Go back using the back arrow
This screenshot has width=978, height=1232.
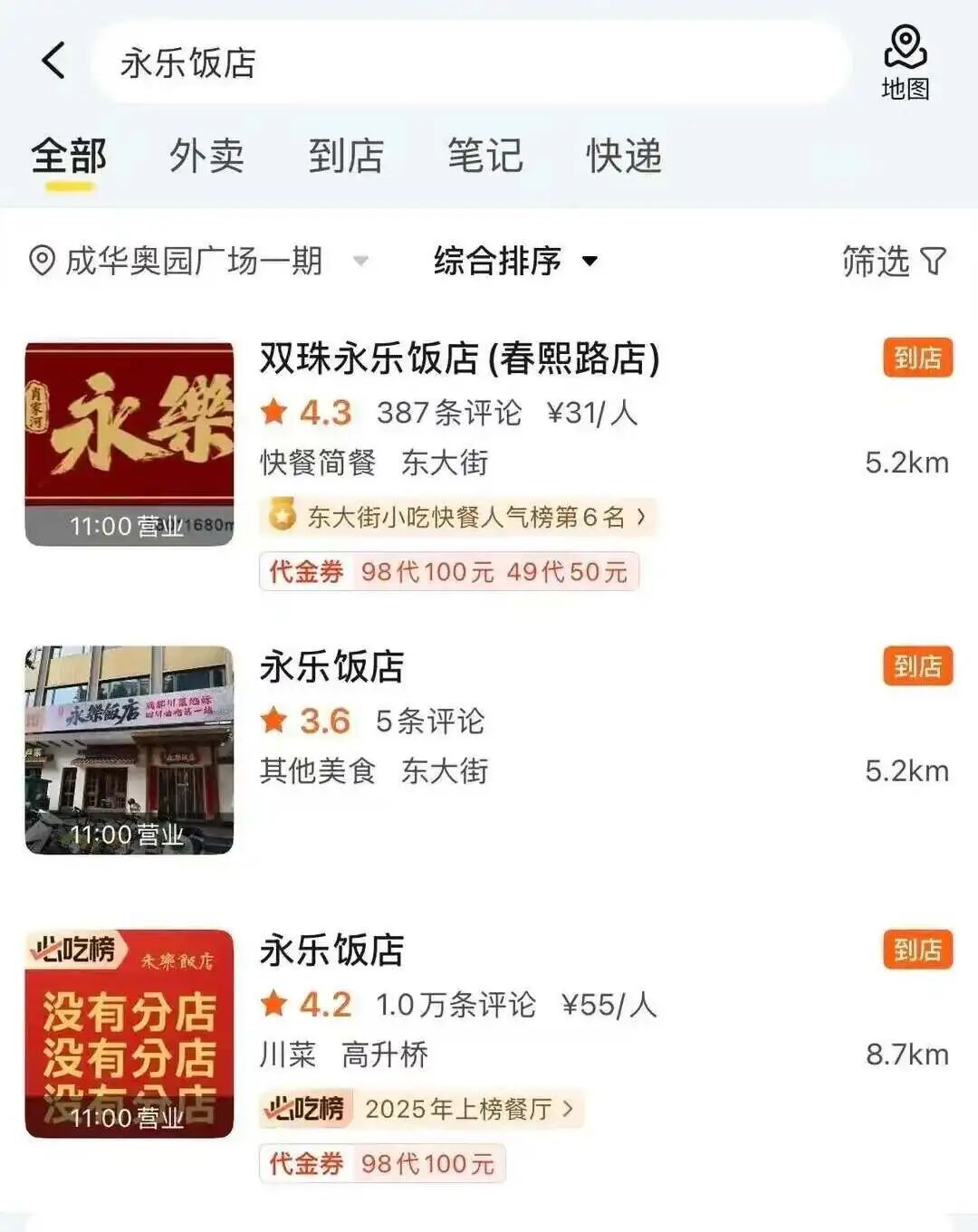[54, 62]
